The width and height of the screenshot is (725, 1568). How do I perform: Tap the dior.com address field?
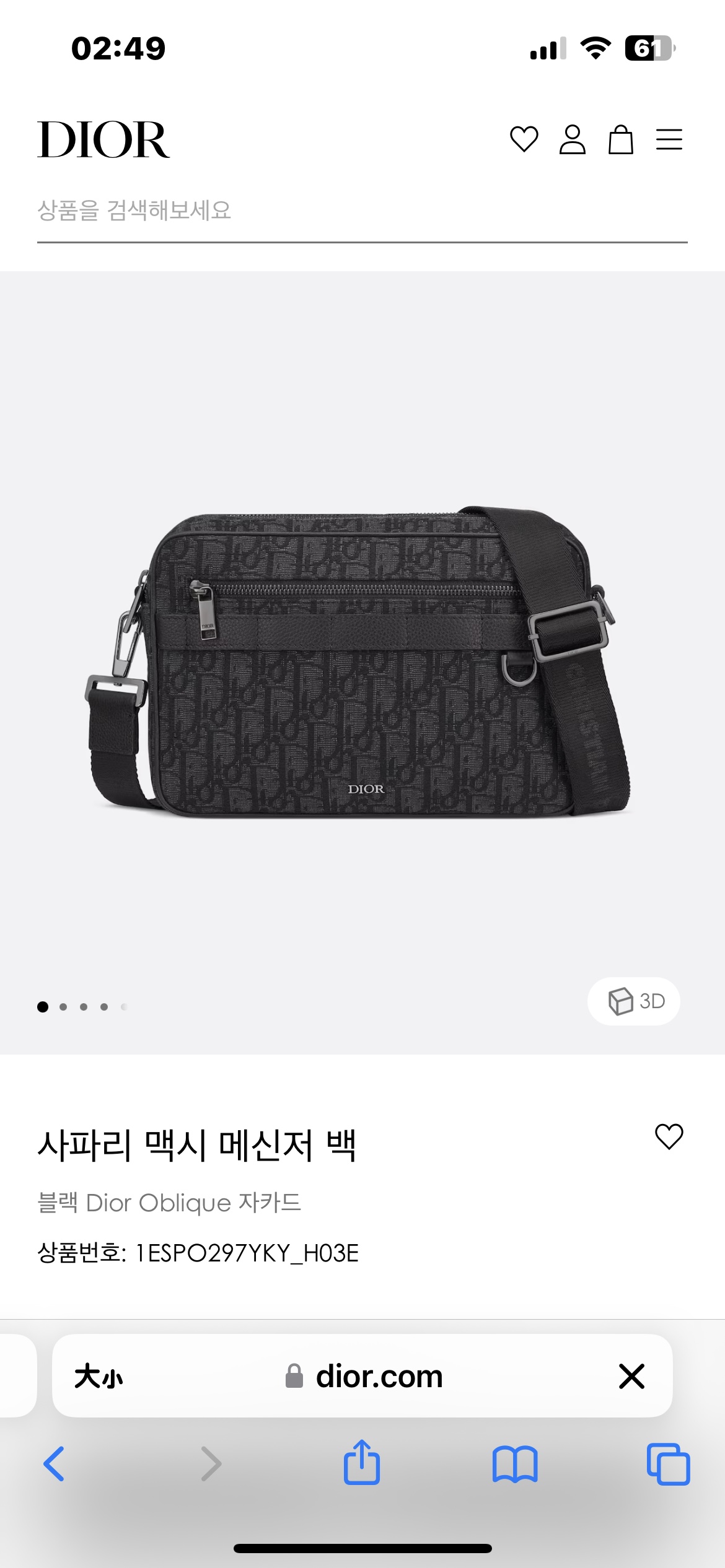(364, 1376)
